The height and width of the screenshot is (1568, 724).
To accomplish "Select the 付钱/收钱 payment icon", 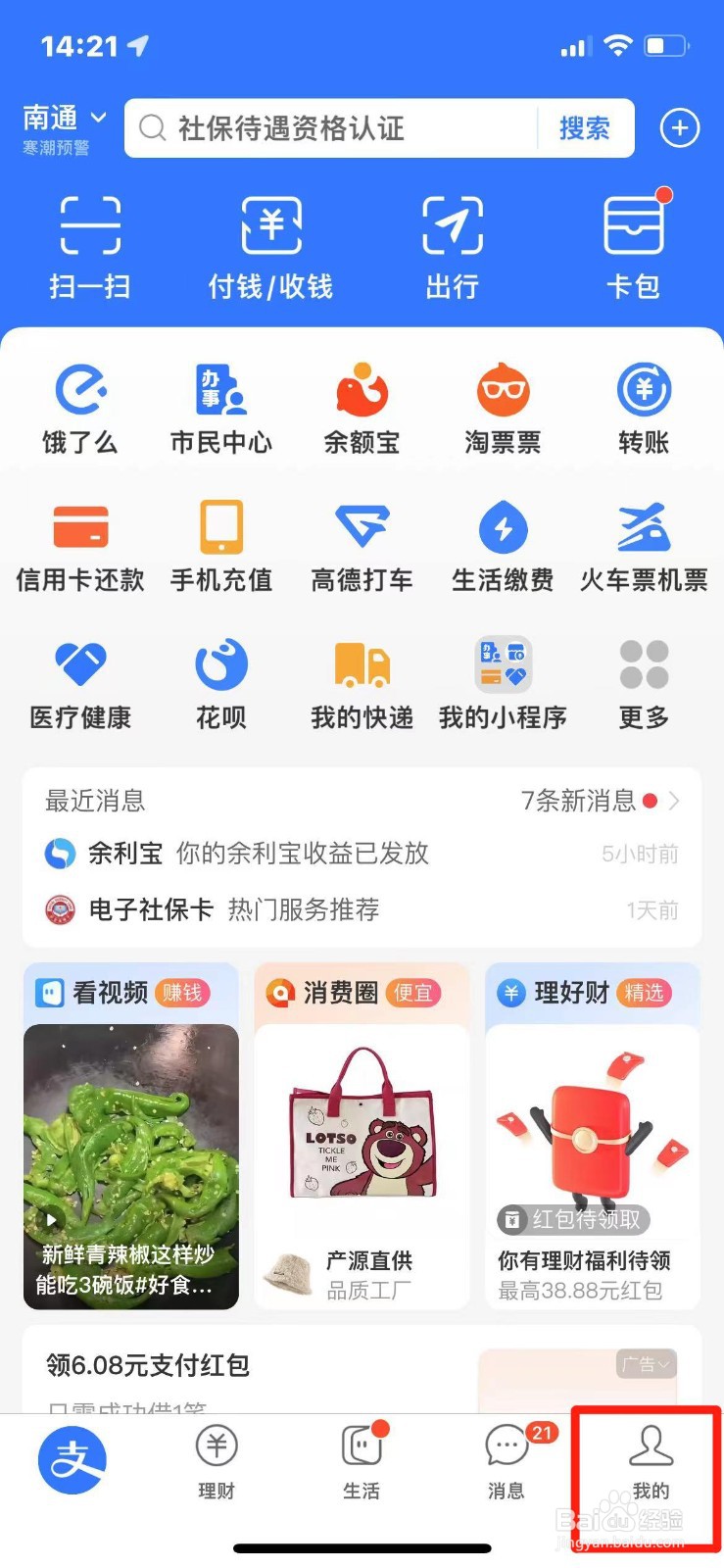I will (x=271, y=245).
